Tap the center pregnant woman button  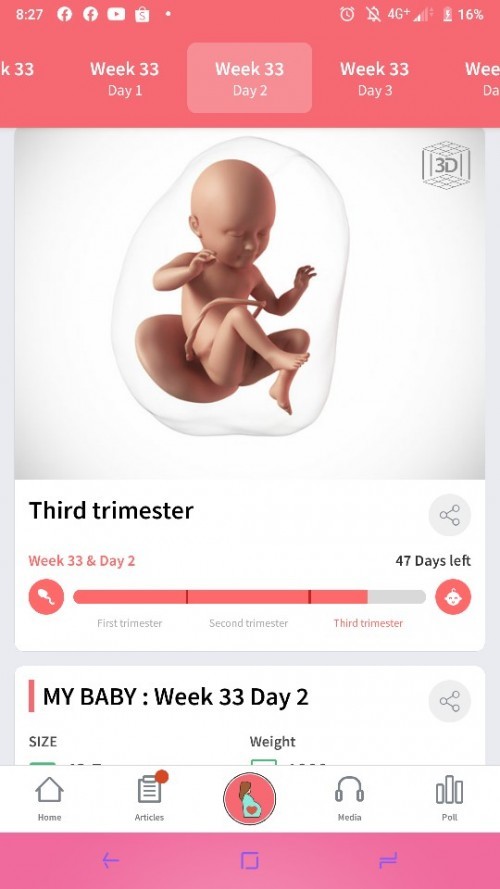249,798
